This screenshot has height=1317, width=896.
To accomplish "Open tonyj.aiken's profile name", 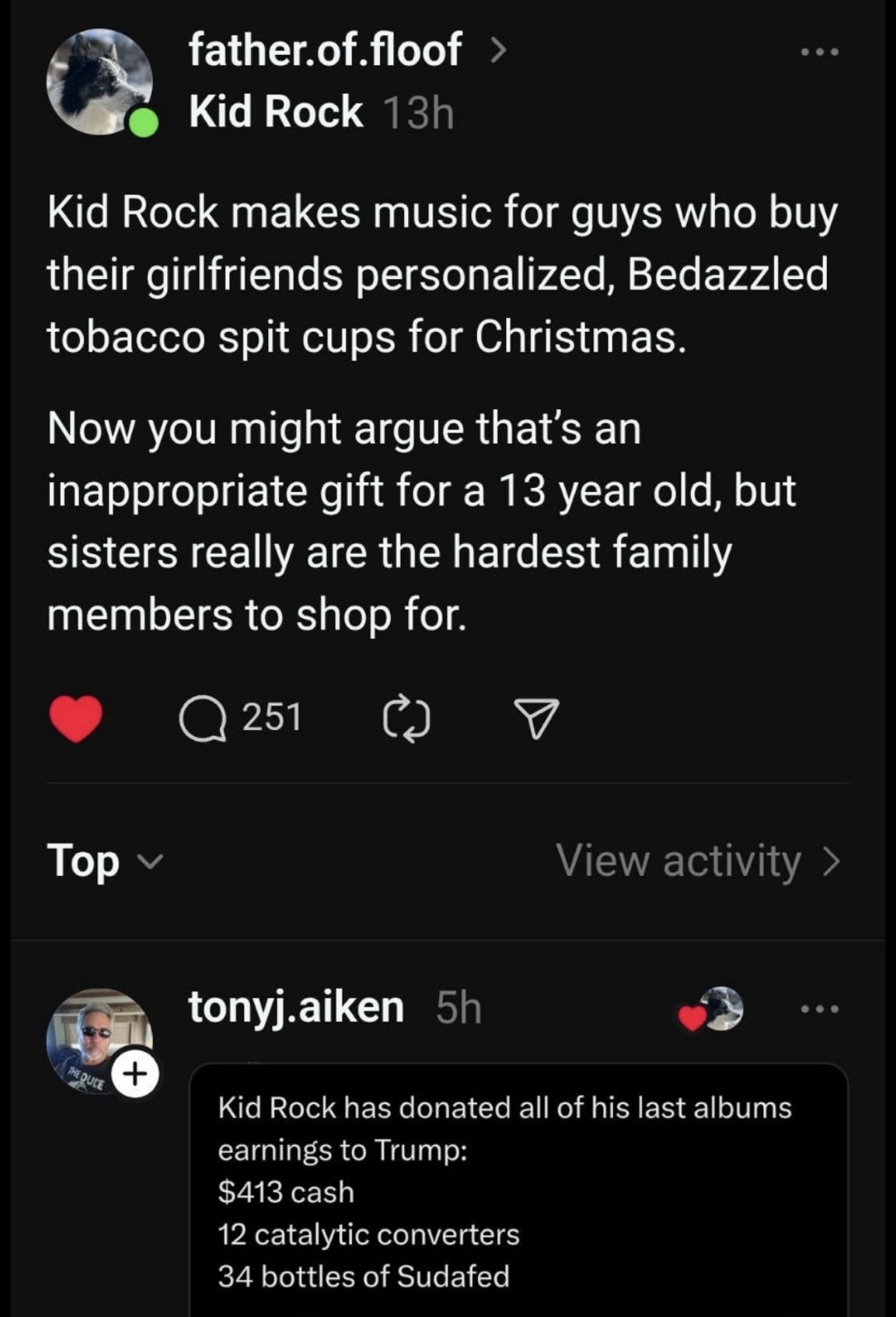I will (296, 1007).
